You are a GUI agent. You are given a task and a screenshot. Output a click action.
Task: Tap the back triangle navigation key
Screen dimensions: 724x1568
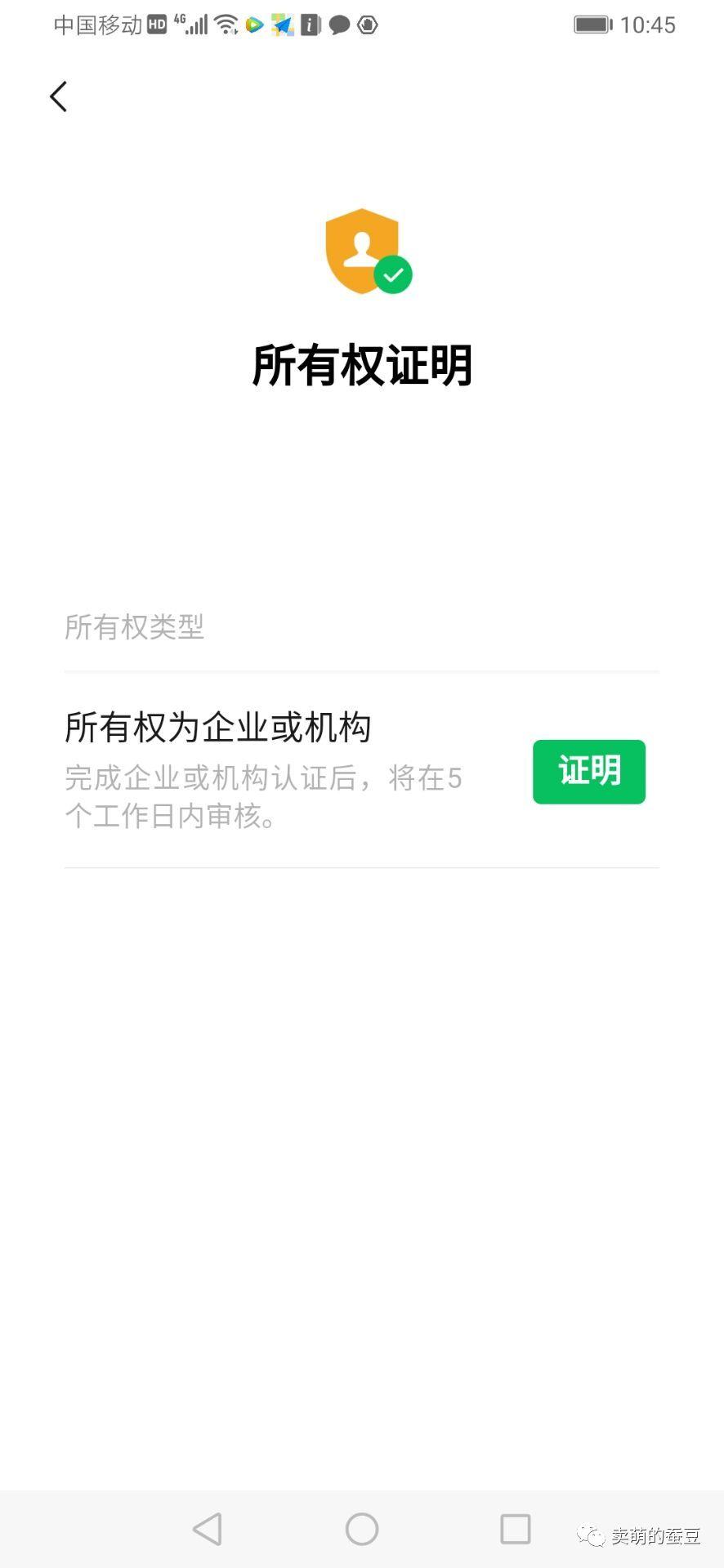208,1530
